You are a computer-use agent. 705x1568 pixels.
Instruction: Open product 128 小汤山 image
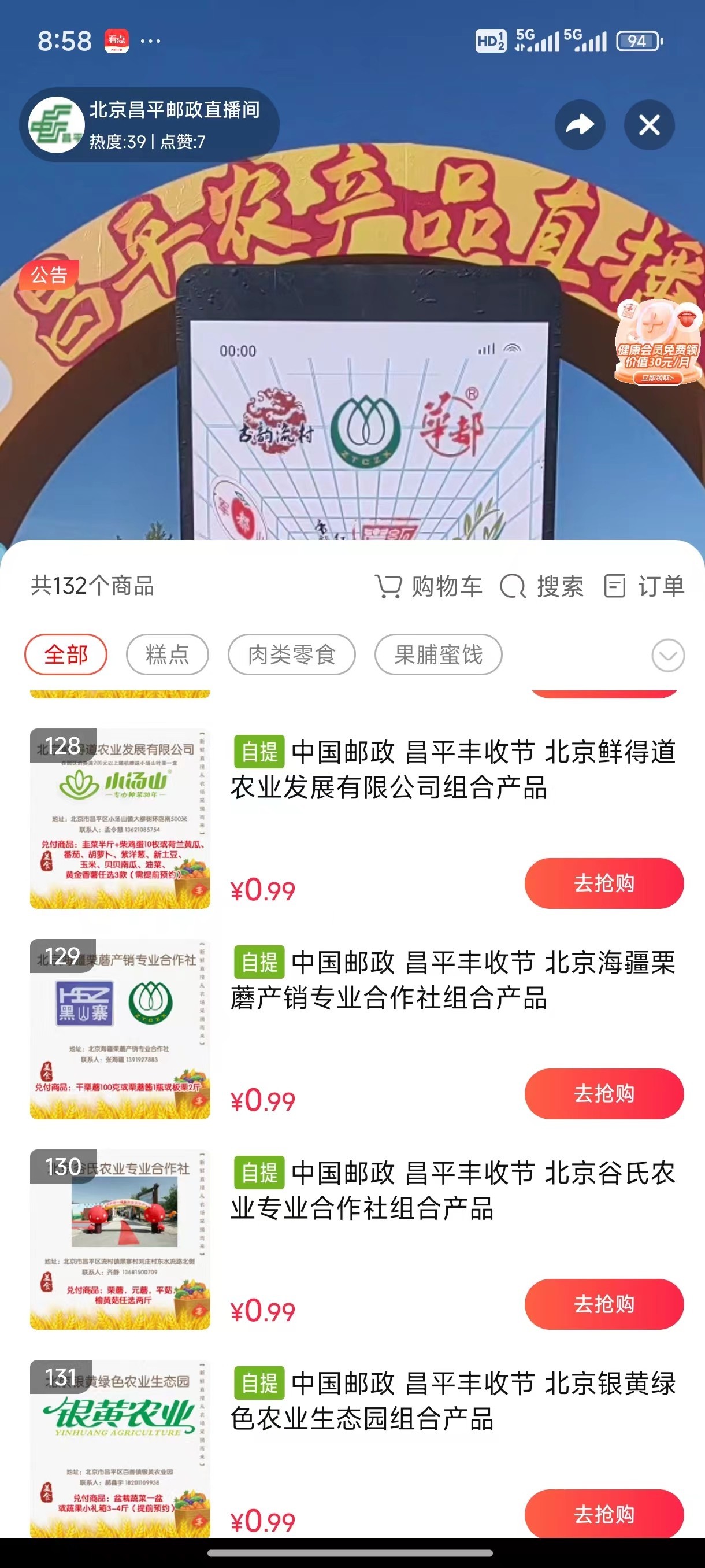[120, 819]
